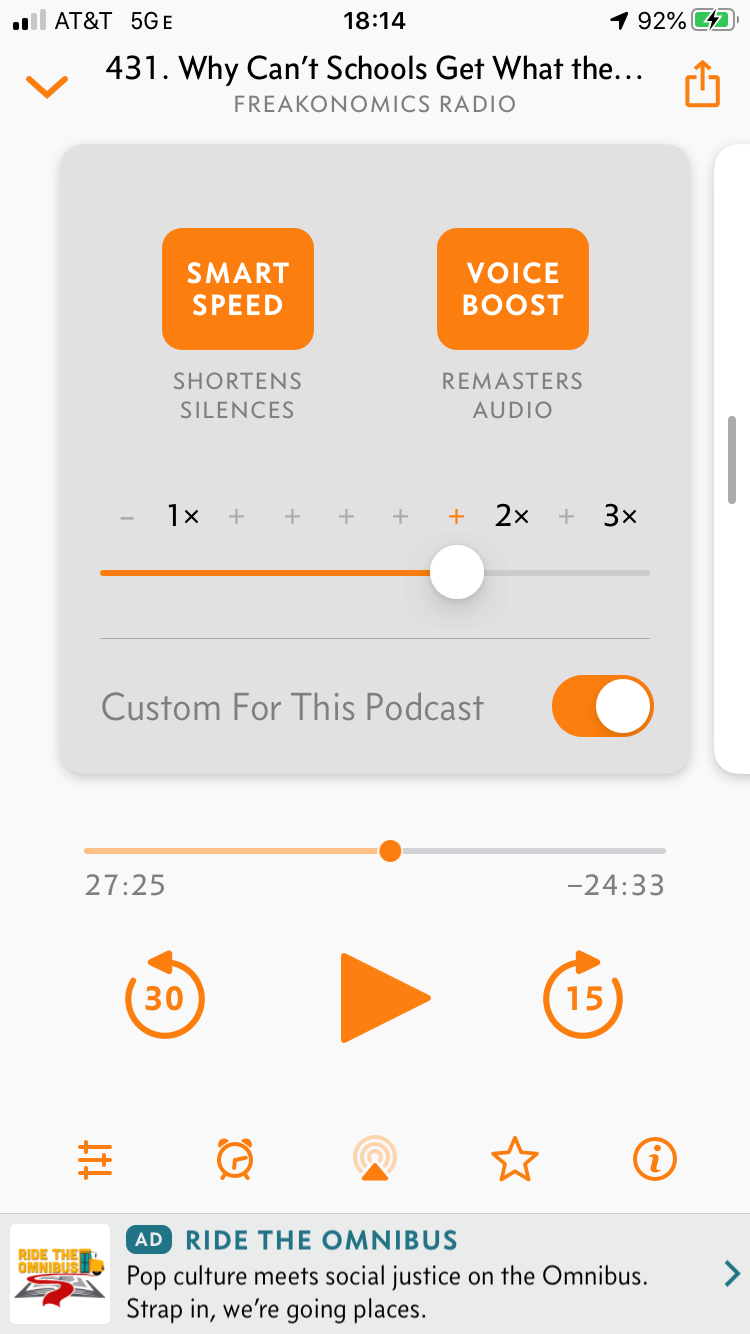This screenshot has height=1334, width=750.
Task: Star this episode as recommended
Action: point(515,1160)
